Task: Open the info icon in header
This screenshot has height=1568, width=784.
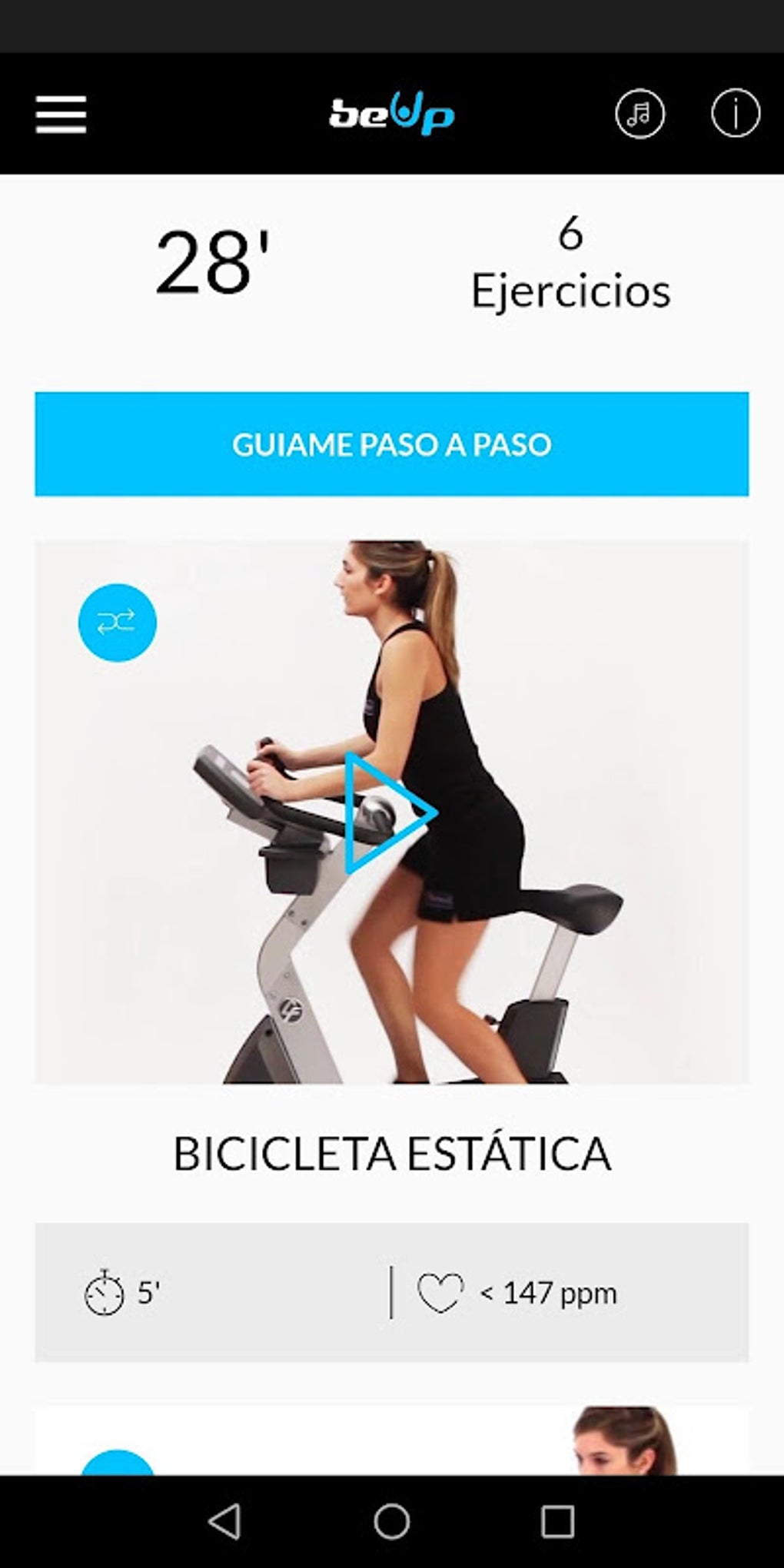Action: [736, 114]
